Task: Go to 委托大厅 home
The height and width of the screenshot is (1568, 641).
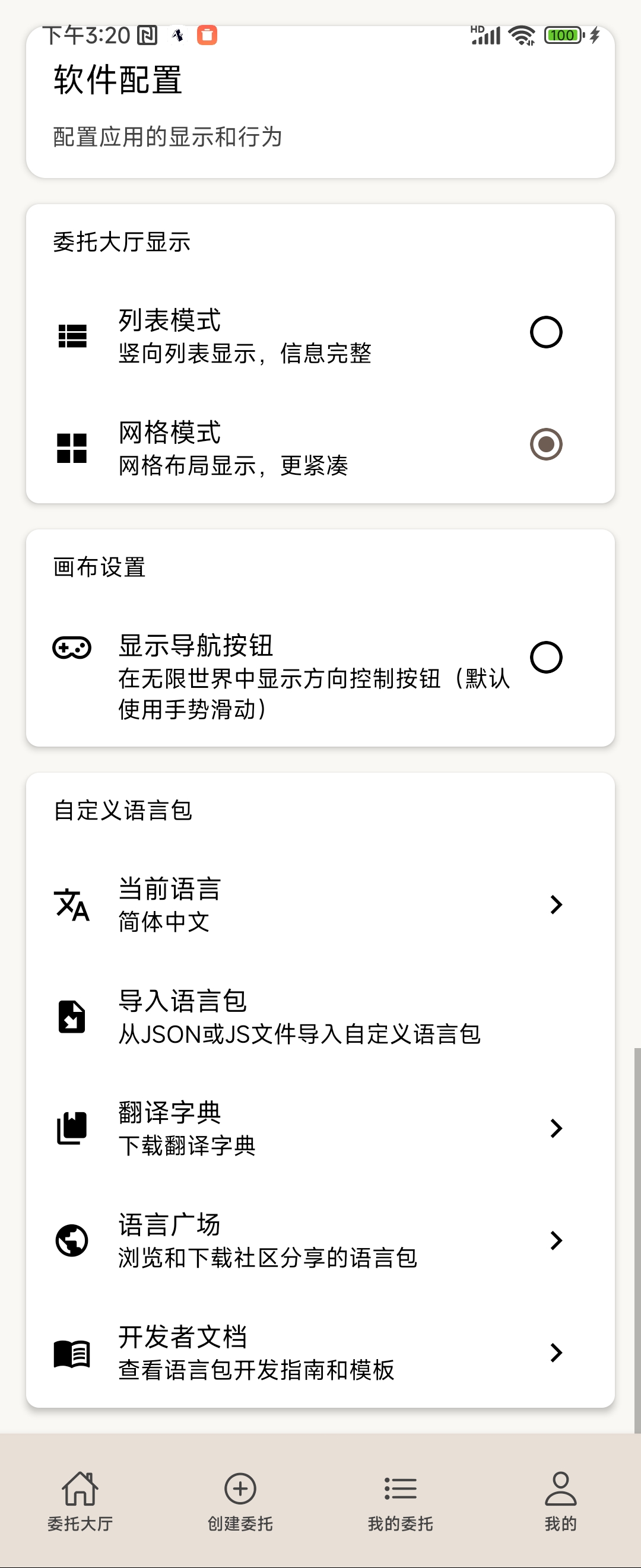Action: tap(80, 1503)
